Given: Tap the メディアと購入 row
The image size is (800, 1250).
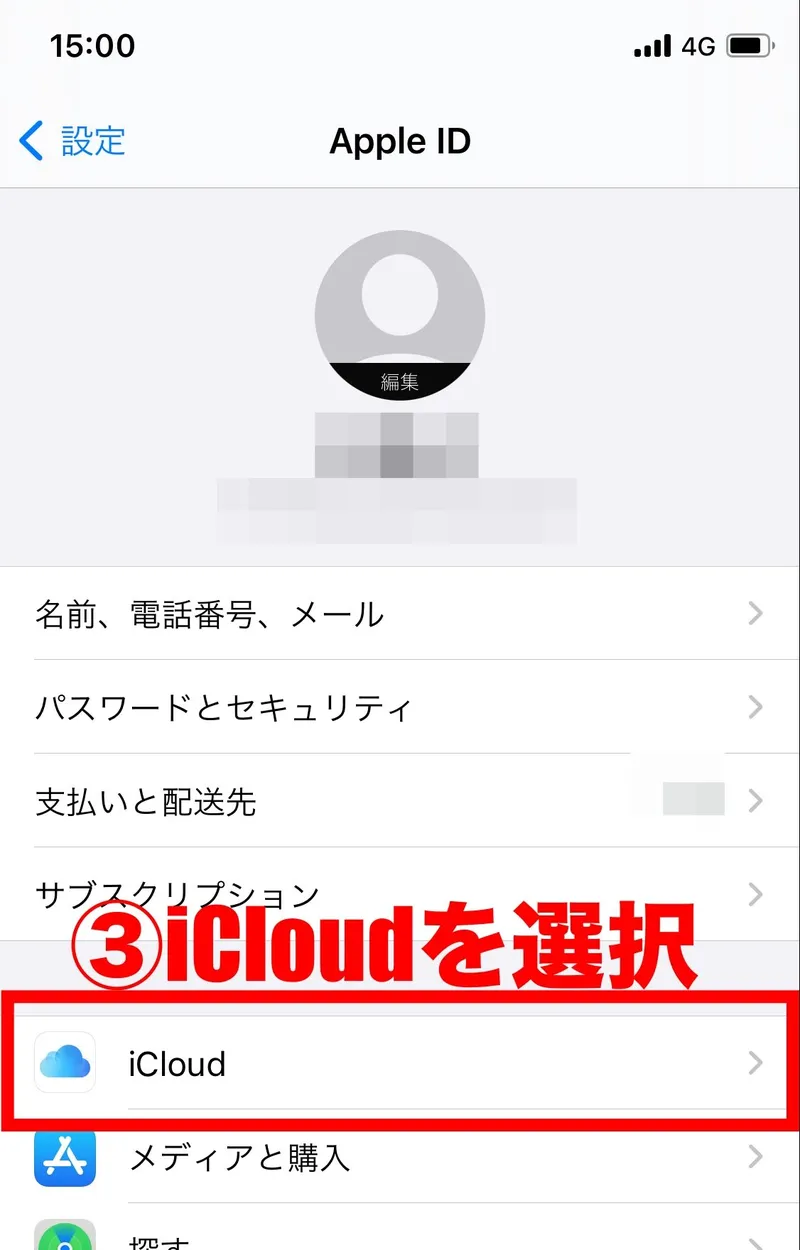Looking at the screenshot, I should tap(400, 1158).
